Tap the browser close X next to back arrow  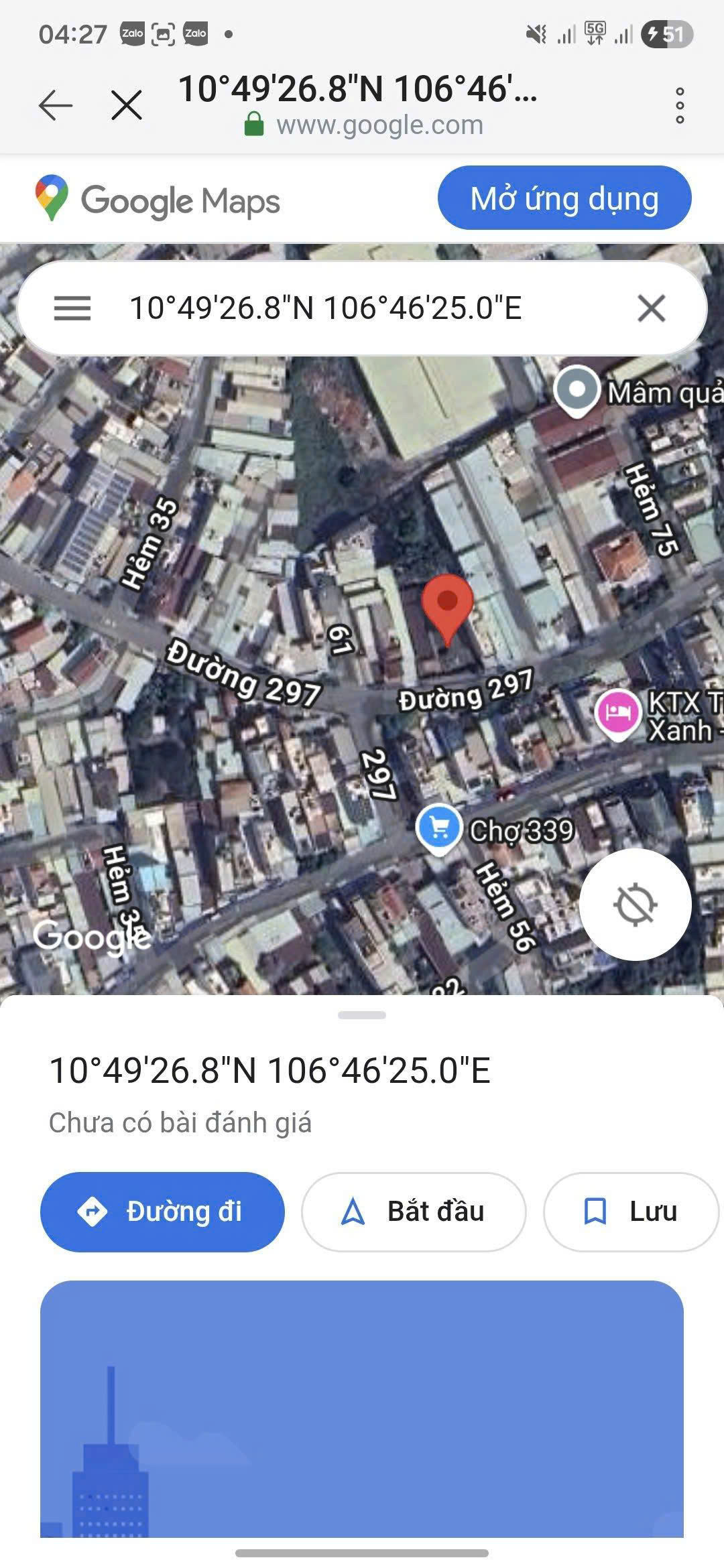click(124, 104)
